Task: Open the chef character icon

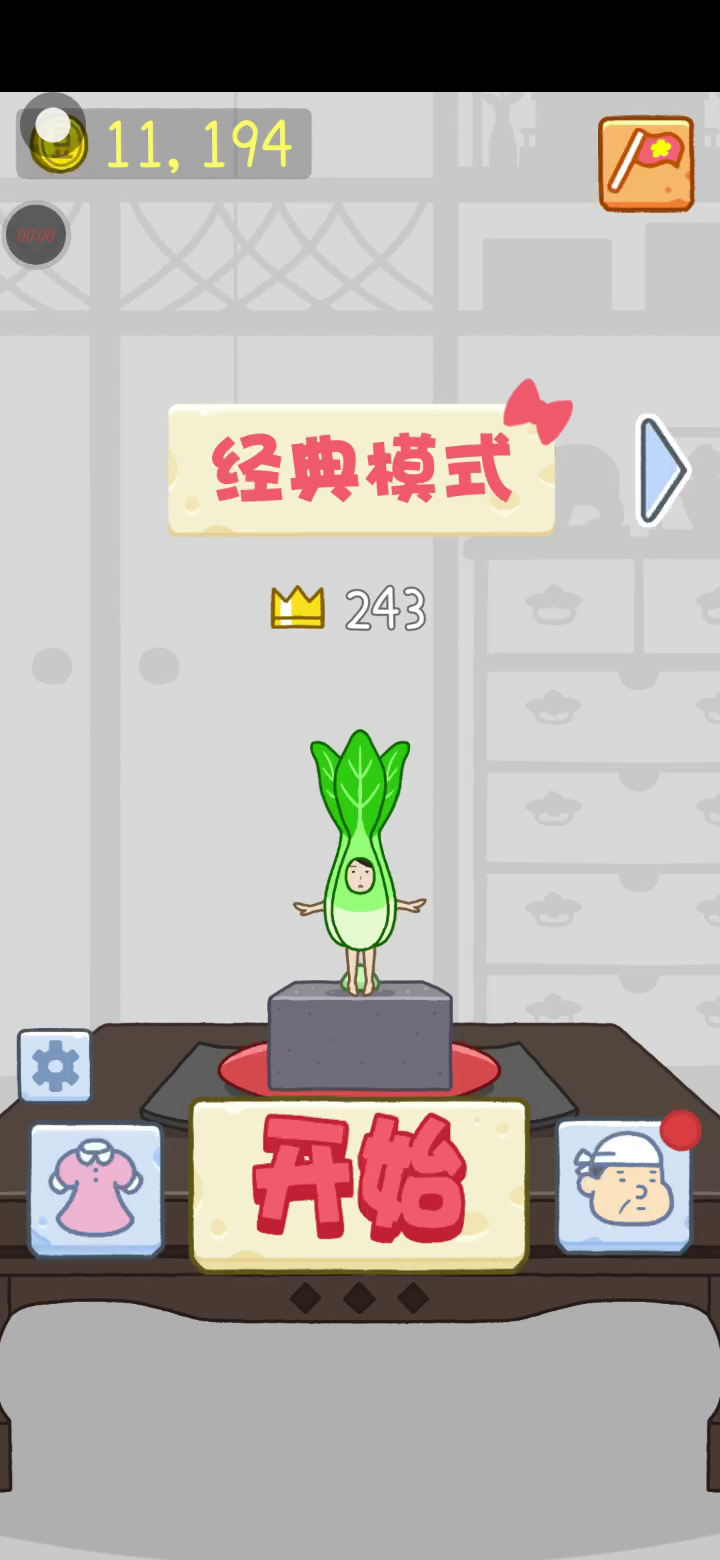Action: (623, 1186)
